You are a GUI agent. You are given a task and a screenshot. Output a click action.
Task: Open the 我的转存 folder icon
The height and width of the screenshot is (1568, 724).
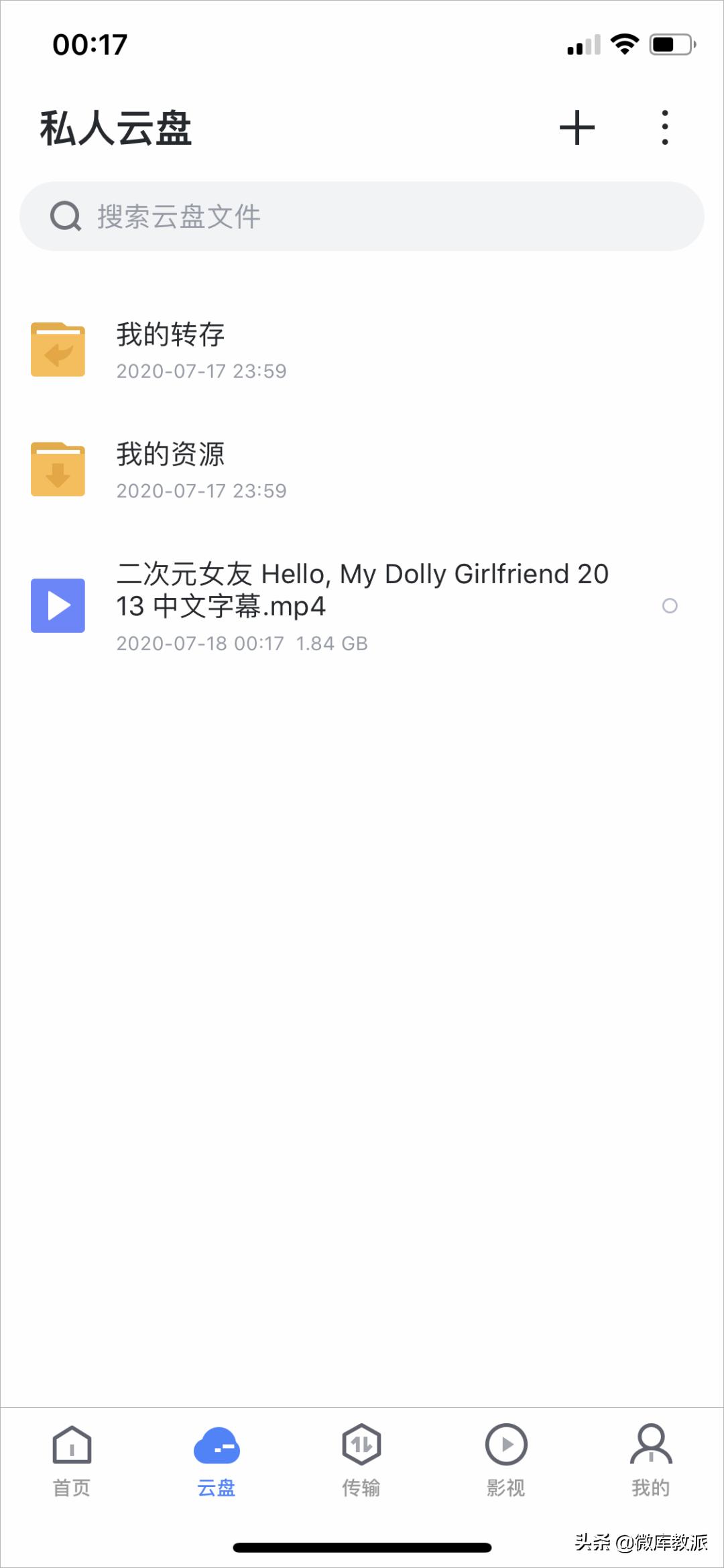[58, 349]
